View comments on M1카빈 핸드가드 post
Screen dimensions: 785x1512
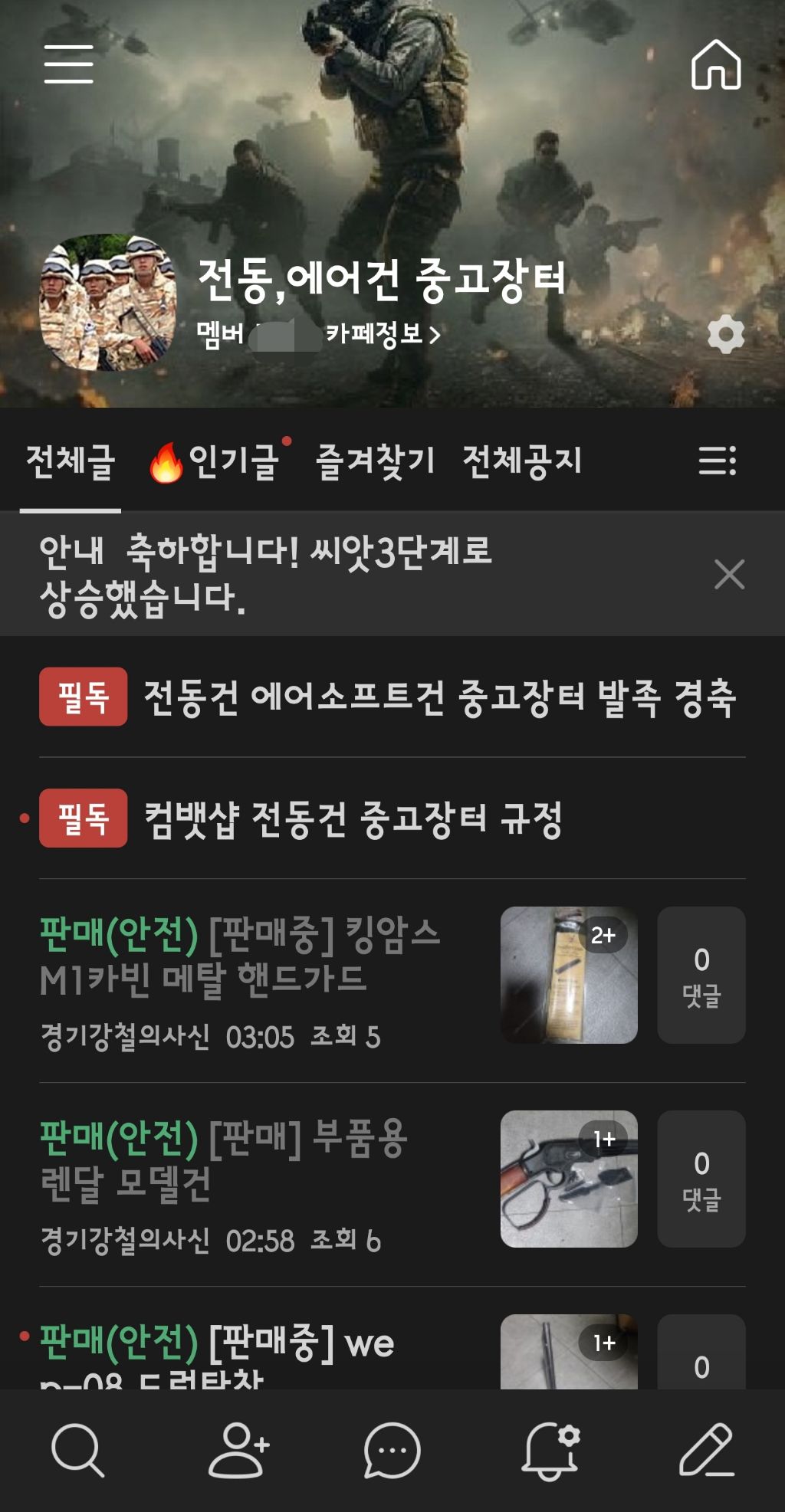[701, 975]
